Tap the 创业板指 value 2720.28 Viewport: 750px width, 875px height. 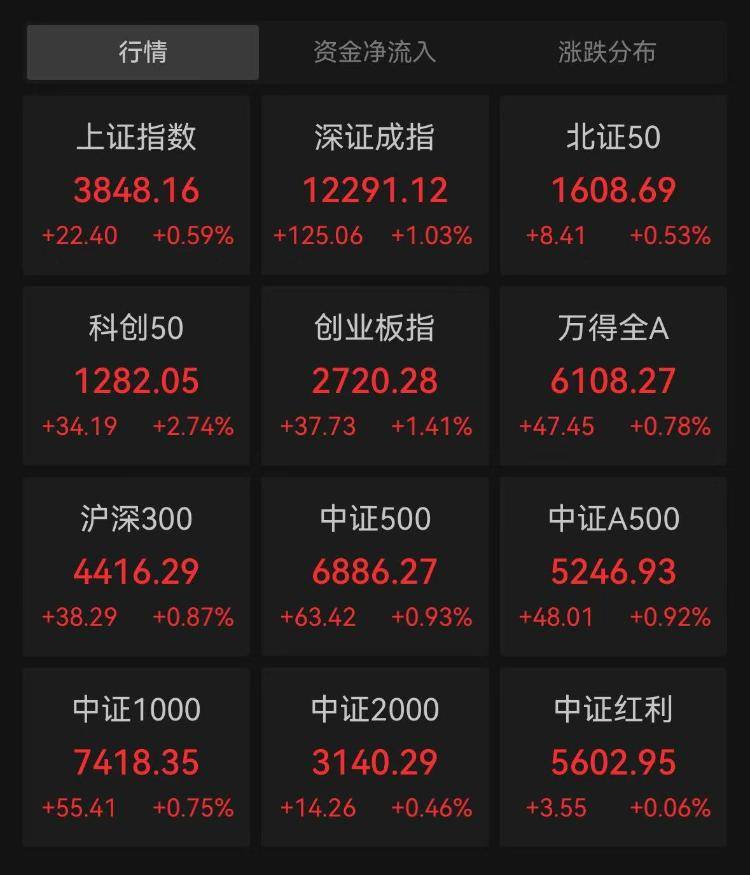click(x=374, y=381)
